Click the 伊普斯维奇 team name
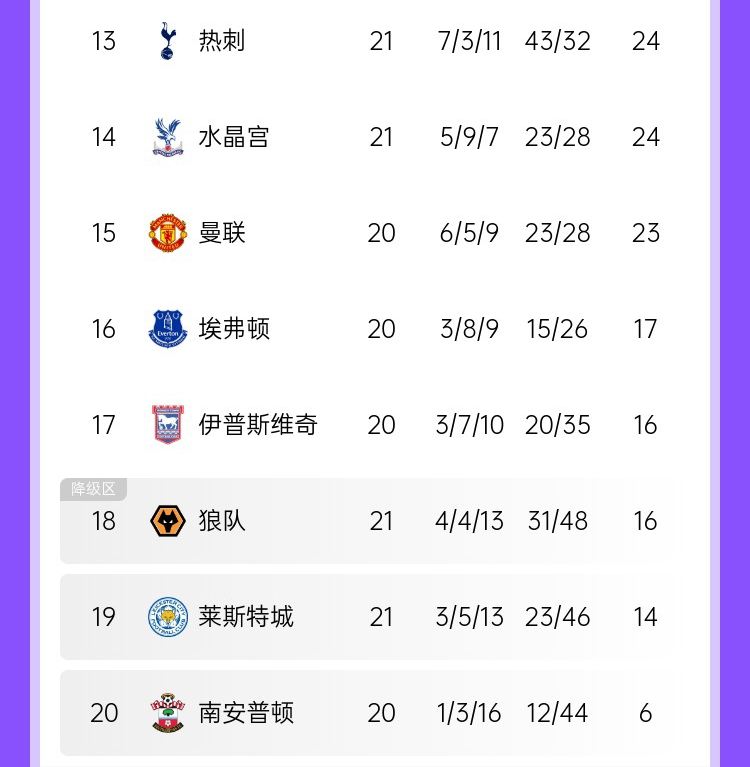The height and width of the screenshot is (767, 750). tap(257, 425)
